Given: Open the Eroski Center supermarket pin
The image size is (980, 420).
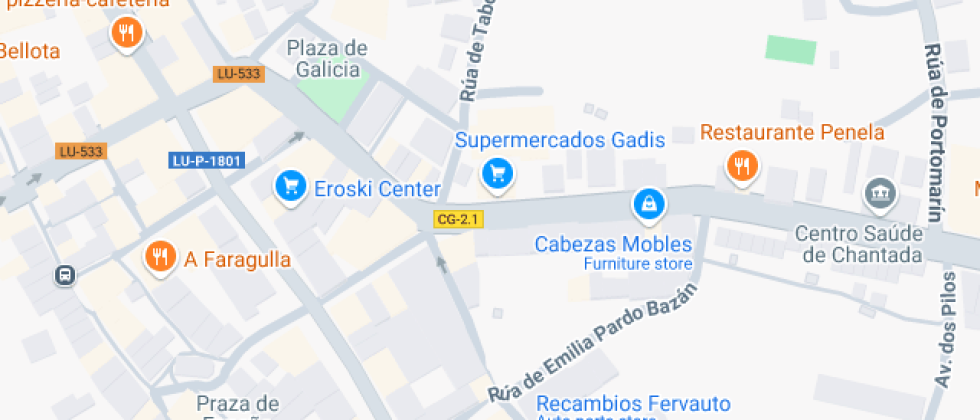Looking at the screenshot, I should click(291, 186).
